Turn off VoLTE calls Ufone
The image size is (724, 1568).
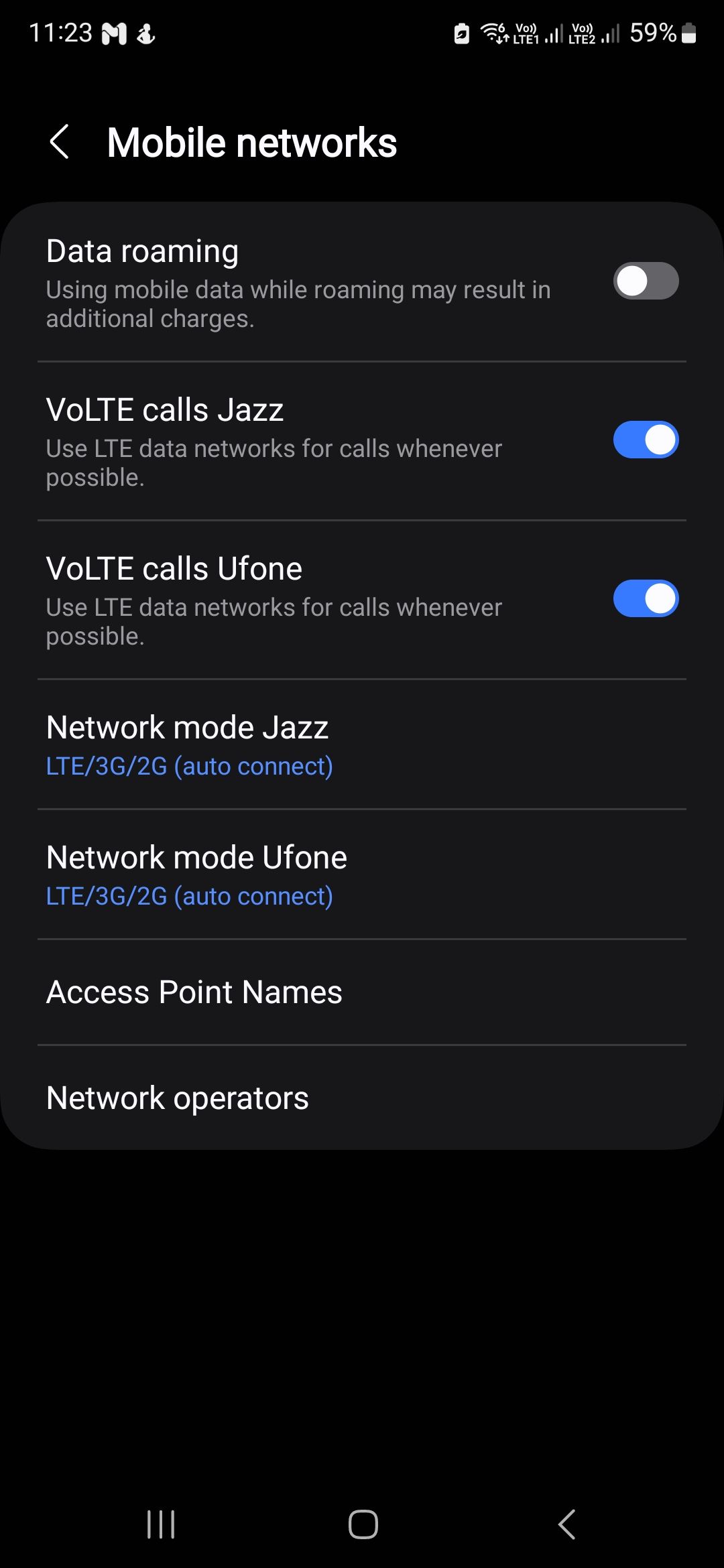[646, 598]
